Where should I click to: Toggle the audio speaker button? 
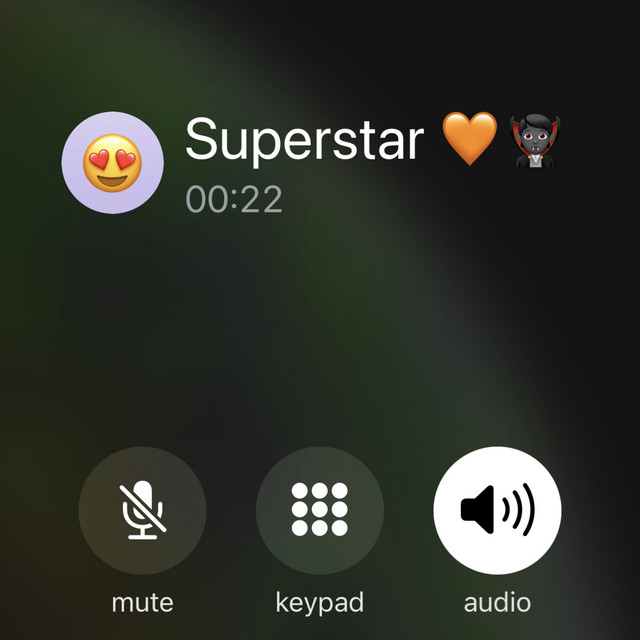pos(497,510)
